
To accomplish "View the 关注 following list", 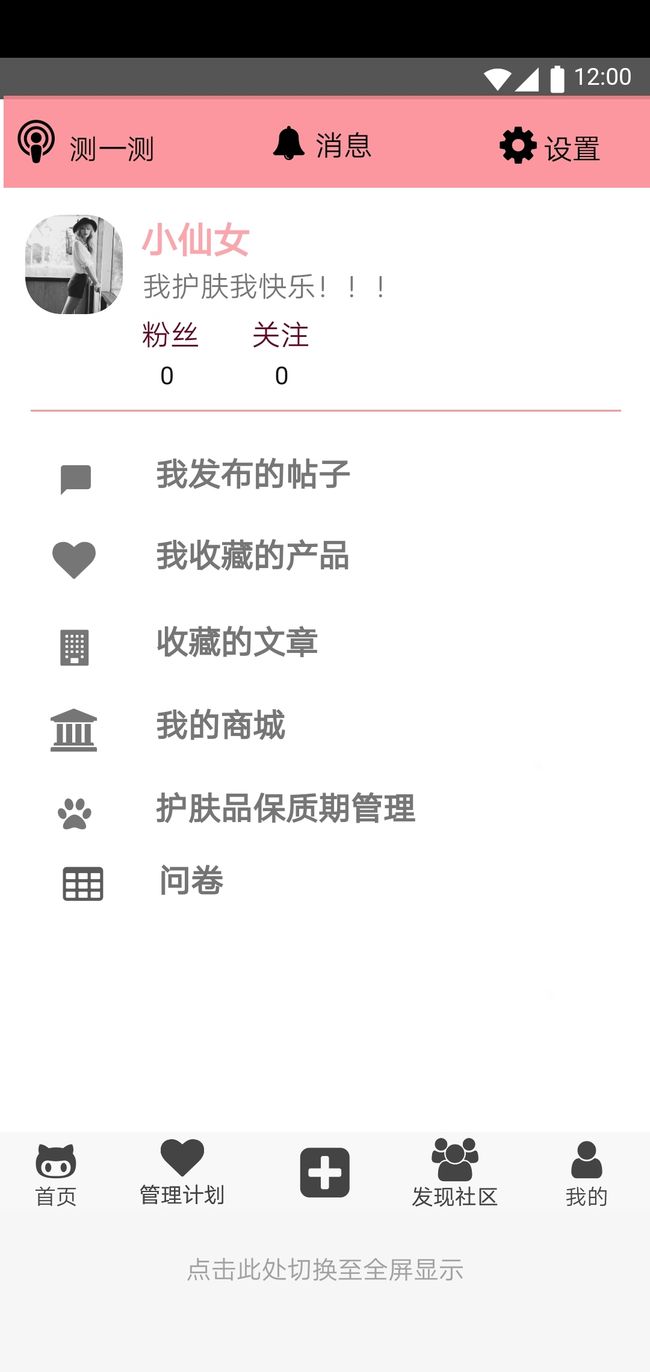I will (280, 354).
